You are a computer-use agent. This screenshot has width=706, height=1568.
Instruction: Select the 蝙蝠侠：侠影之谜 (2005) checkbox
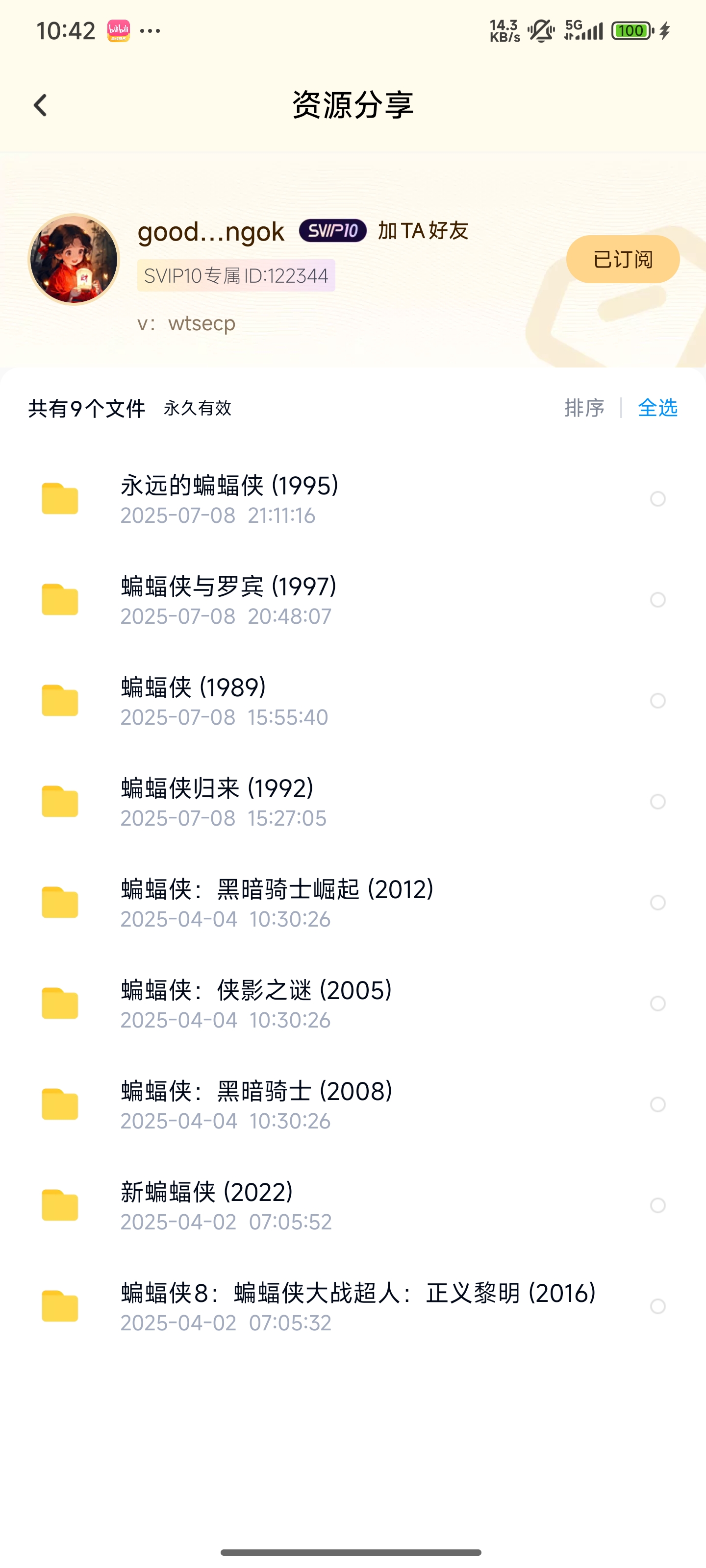point(657,1004)
